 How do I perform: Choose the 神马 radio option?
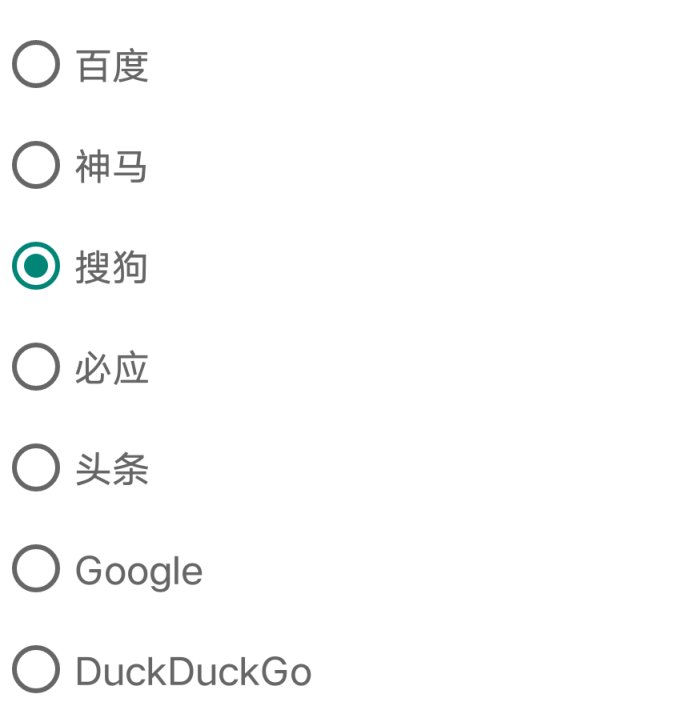click(x=36, y=166)
